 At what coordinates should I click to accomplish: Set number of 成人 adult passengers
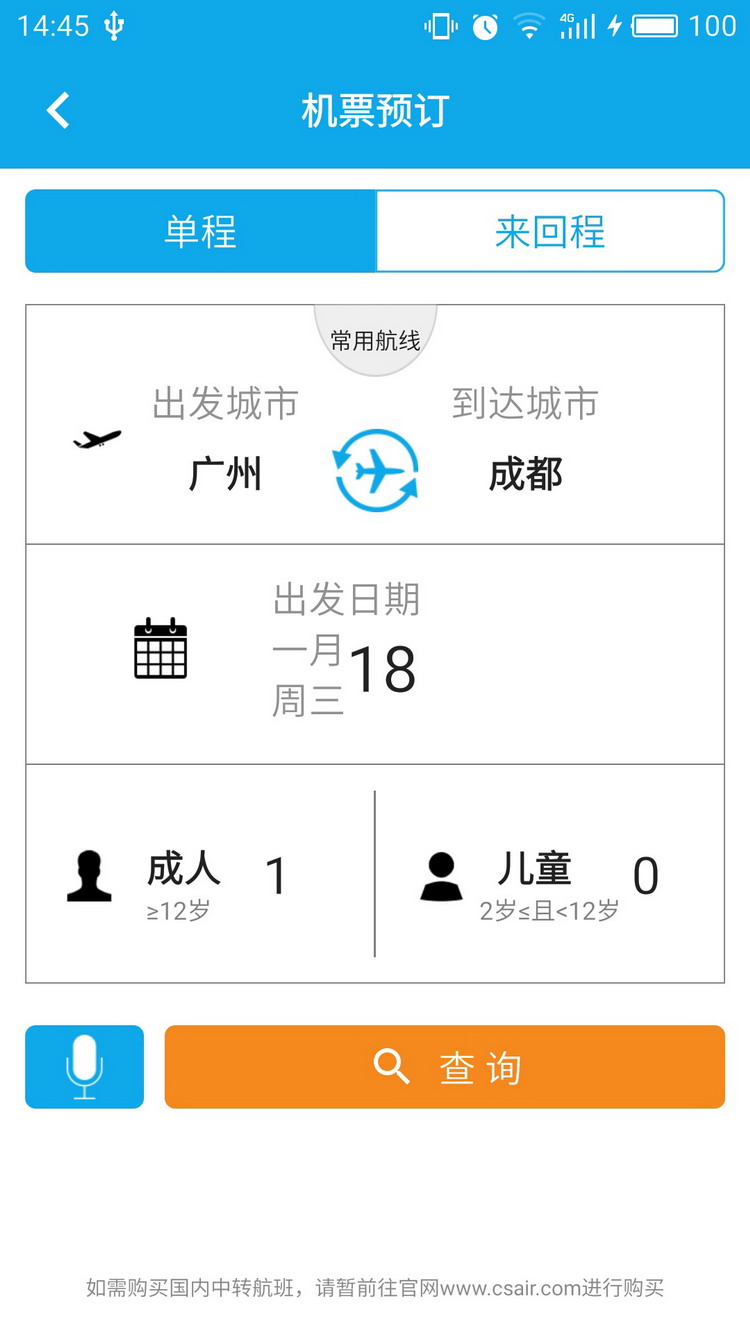pyautogui.click(x=200, y=875)
